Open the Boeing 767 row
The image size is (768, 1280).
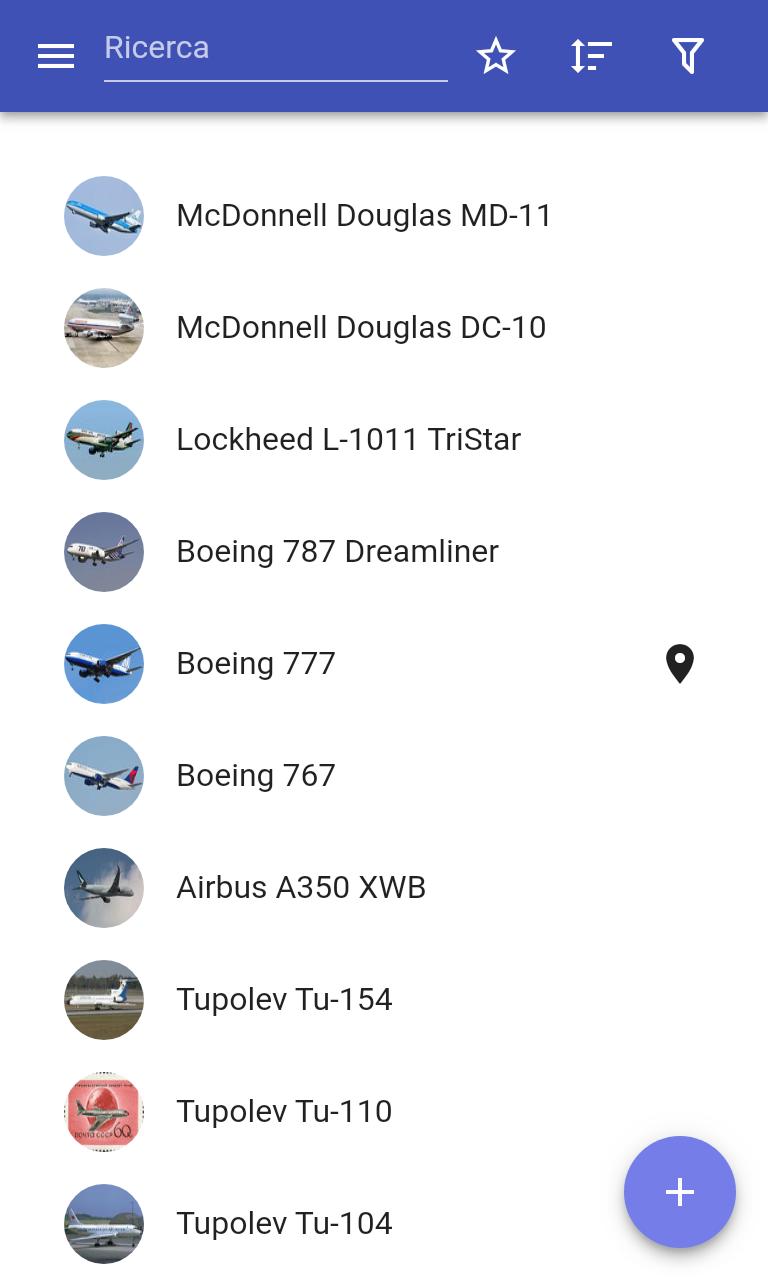384,776
